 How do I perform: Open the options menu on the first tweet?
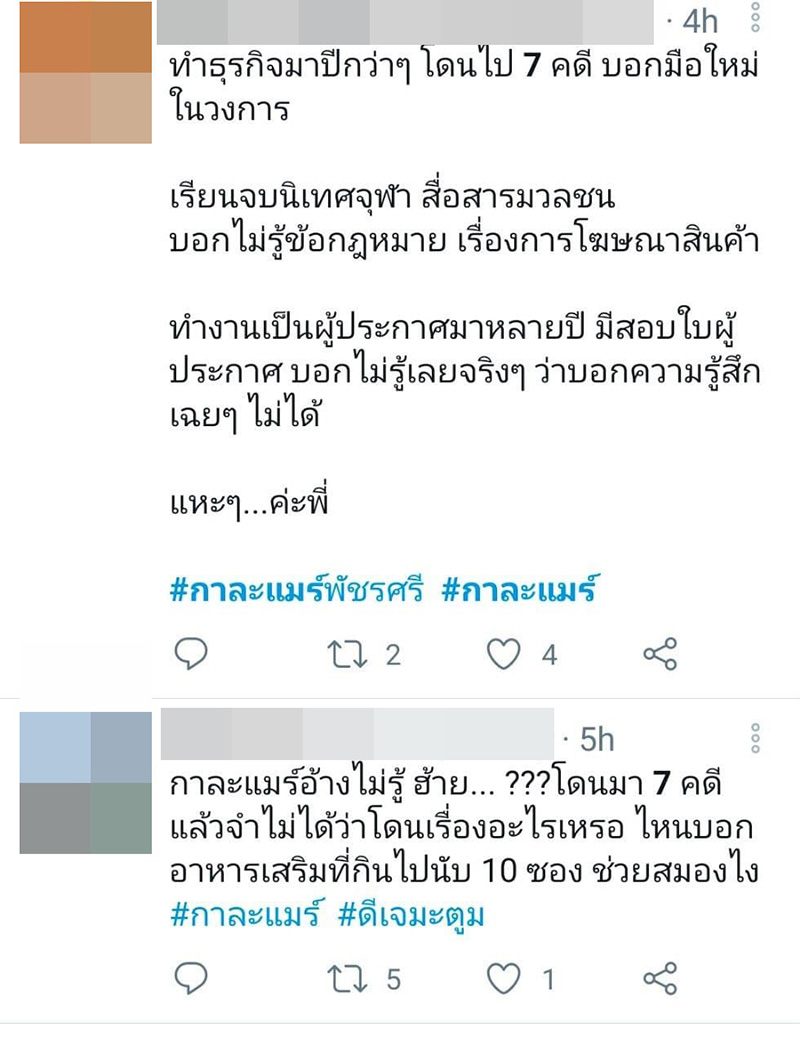tap(754, 18)
